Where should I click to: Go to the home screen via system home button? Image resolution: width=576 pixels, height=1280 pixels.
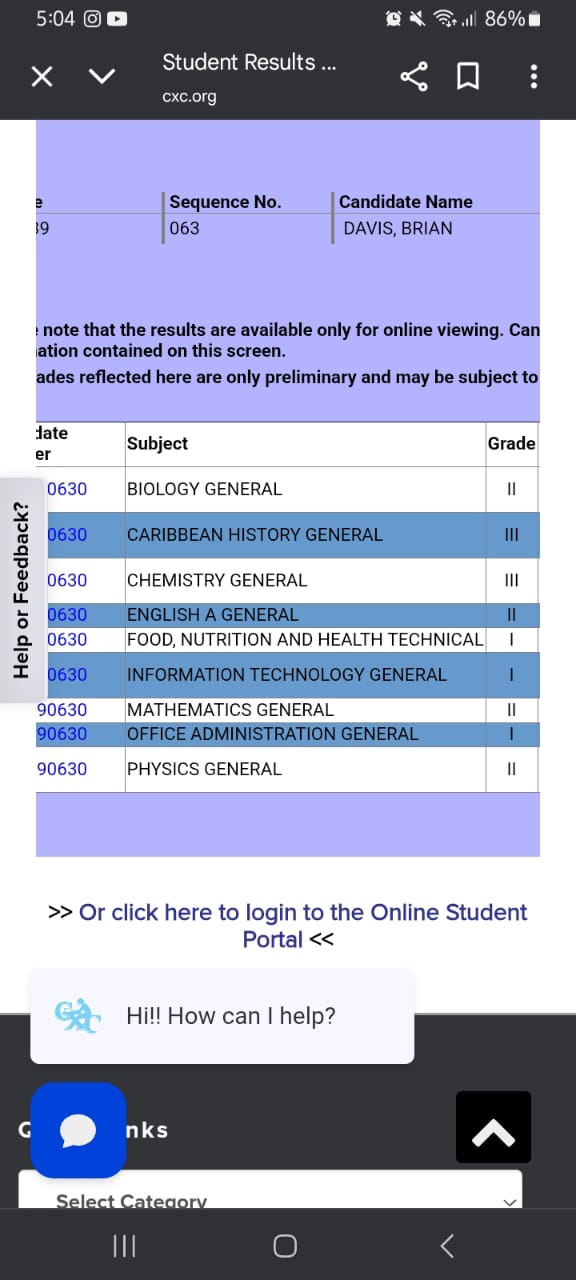(x=285, y=1245)
